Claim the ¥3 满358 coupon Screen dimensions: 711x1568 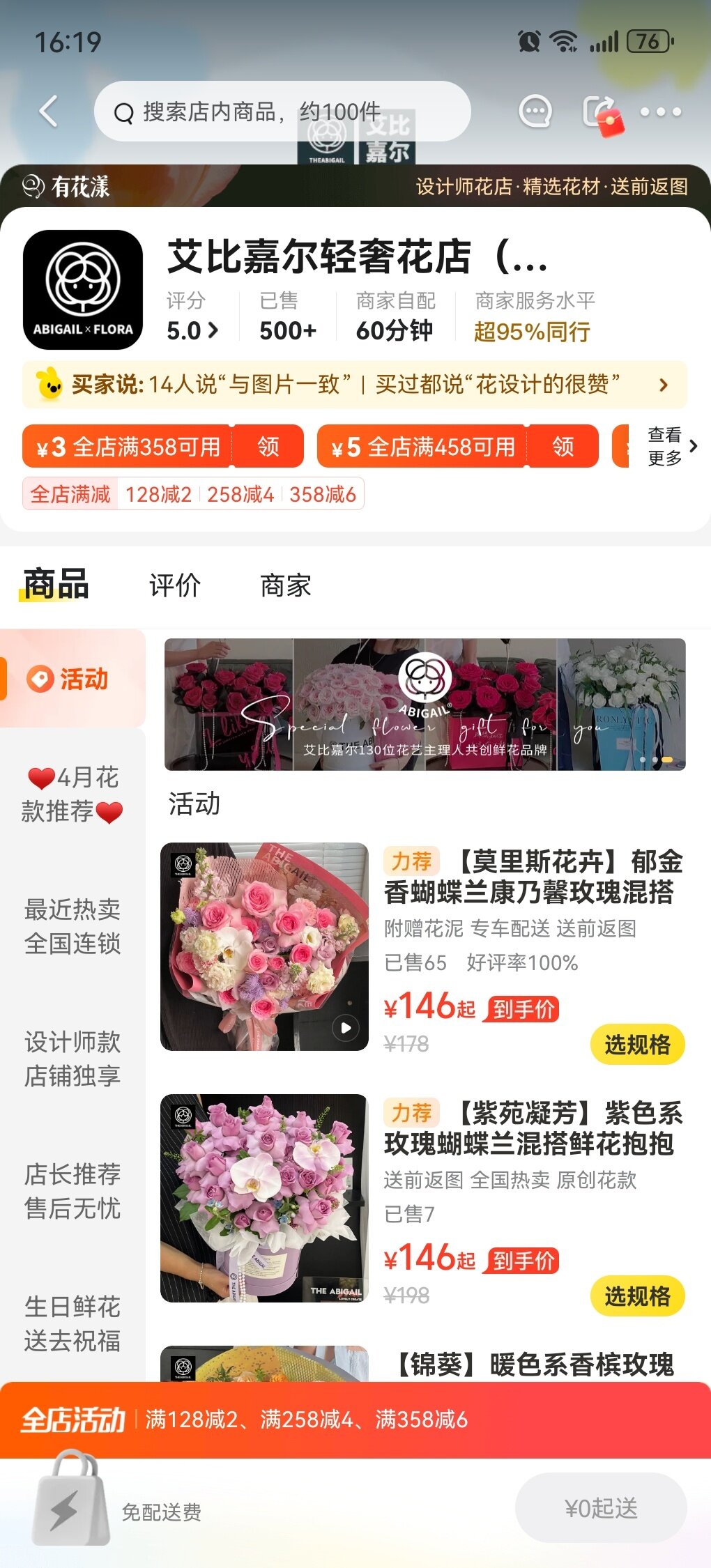tap(268, 446)
